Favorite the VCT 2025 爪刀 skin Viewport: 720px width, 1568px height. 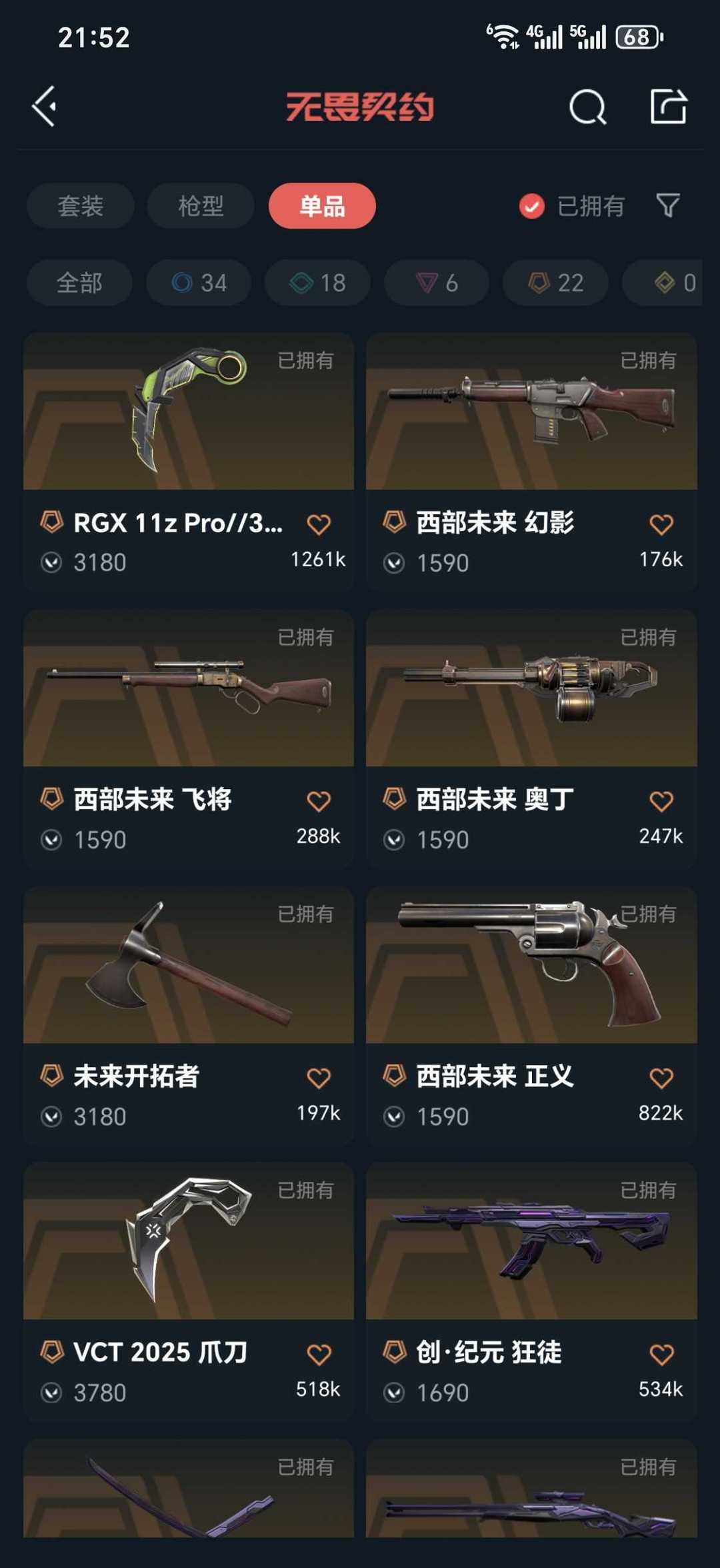(x=319, y=1354)
